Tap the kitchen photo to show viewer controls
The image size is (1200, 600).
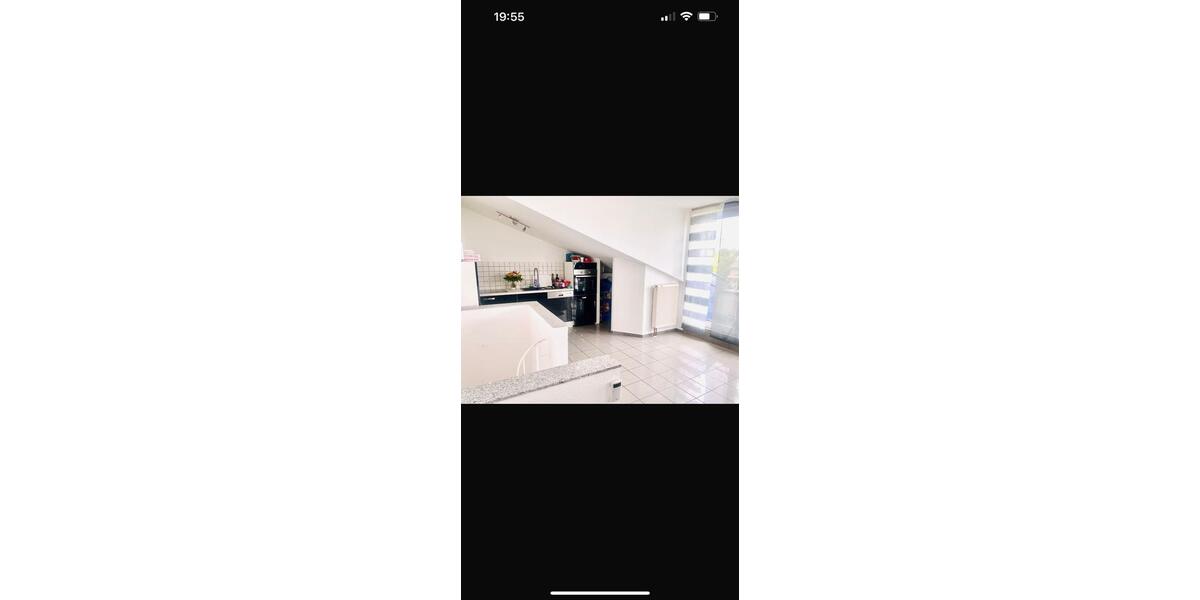click(x=600, y=300)
